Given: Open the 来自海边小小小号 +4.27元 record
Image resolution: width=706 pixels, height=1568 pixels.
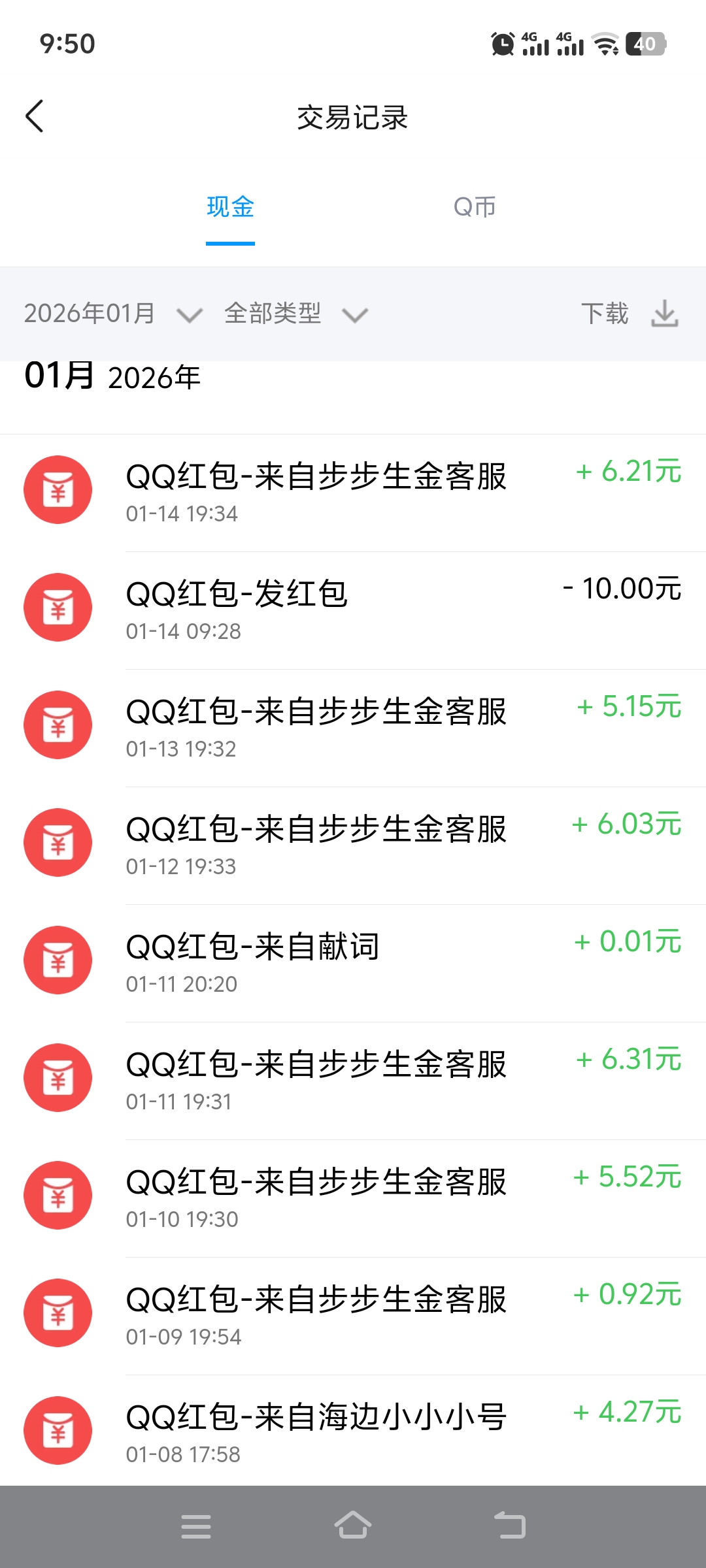Looking at the screenshot, I should pos(353,1431).
